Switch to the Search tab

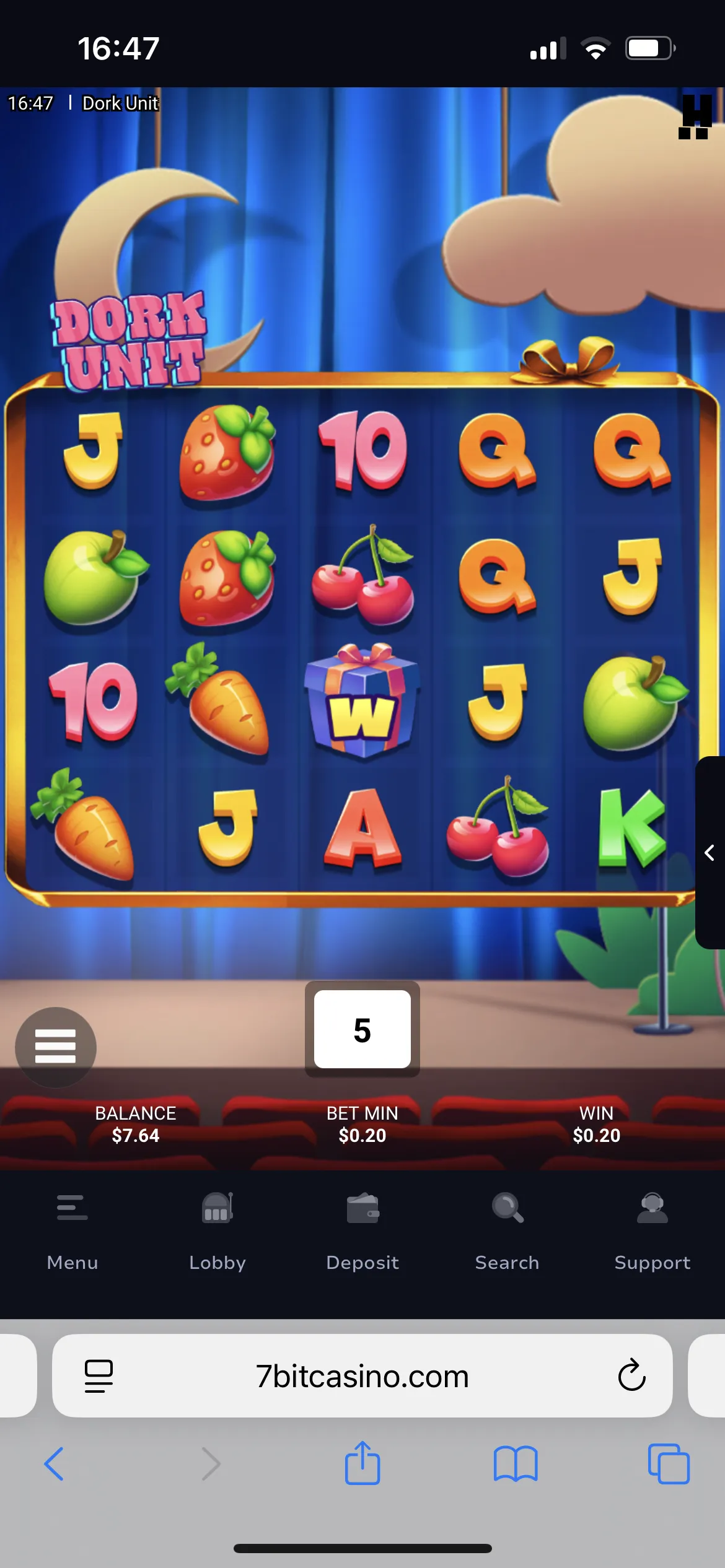[x=507, y=1230]
